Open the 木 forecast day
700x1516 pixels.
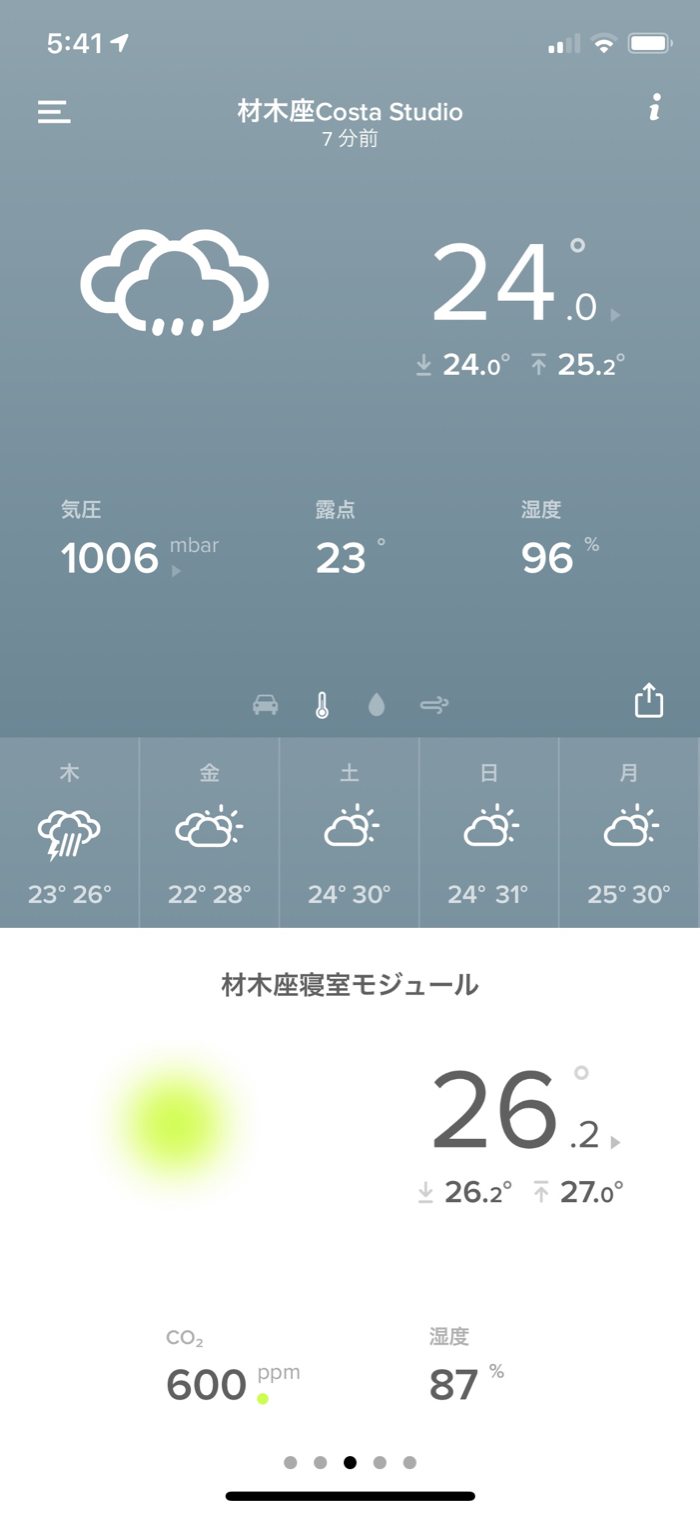[x=69, y=832]
